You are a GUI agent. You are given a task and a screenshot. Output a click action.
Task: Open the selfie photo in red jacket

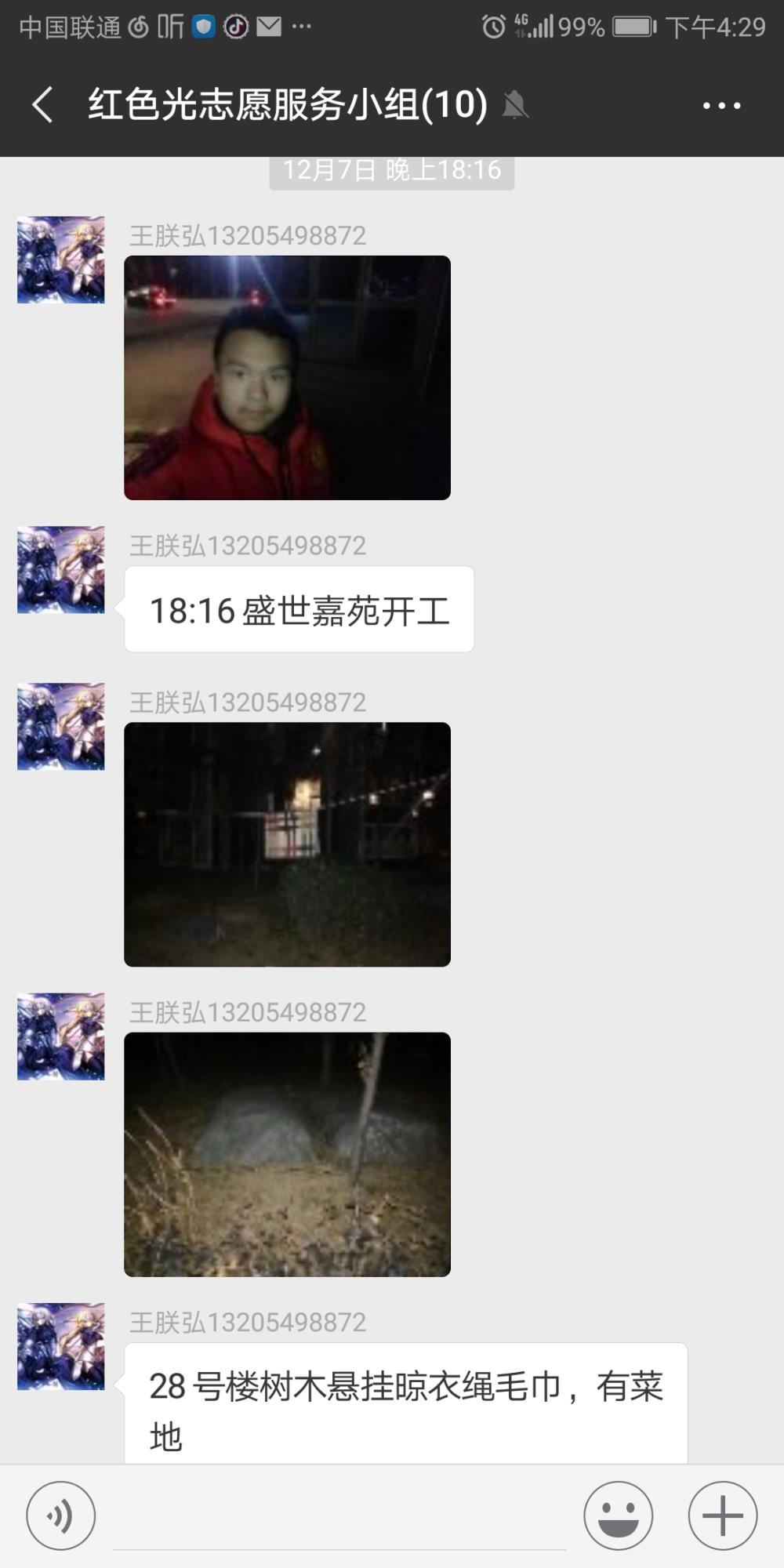[x=287, y=378]
